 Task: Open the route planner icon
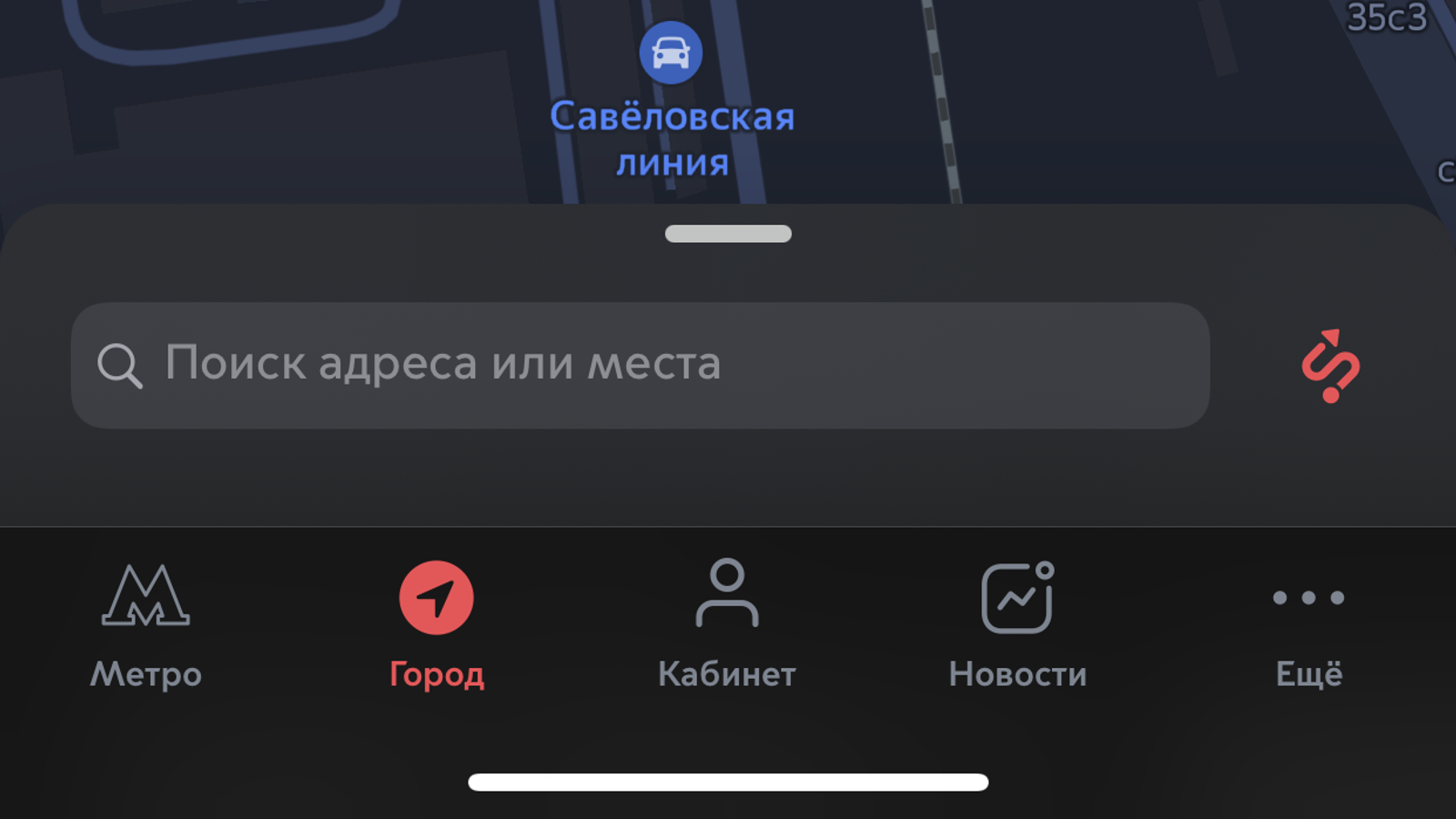point(1330,366)
